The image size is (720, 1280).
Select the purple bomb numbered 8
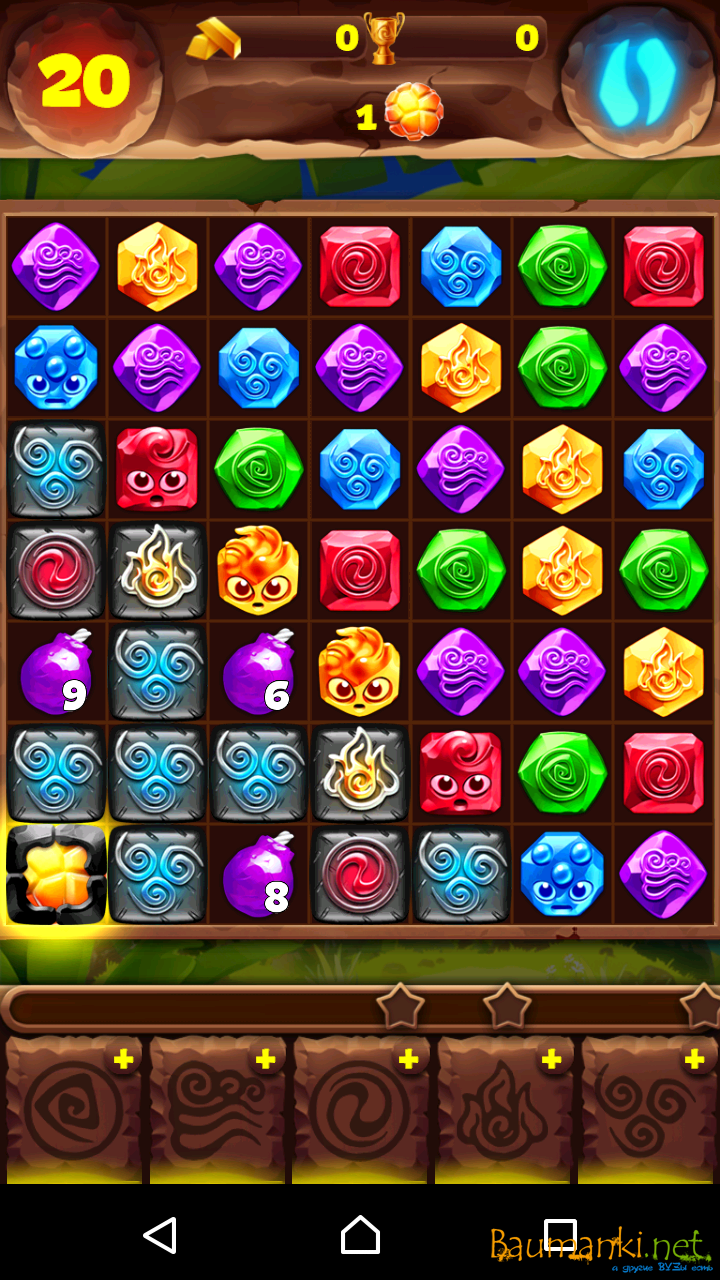259,874
